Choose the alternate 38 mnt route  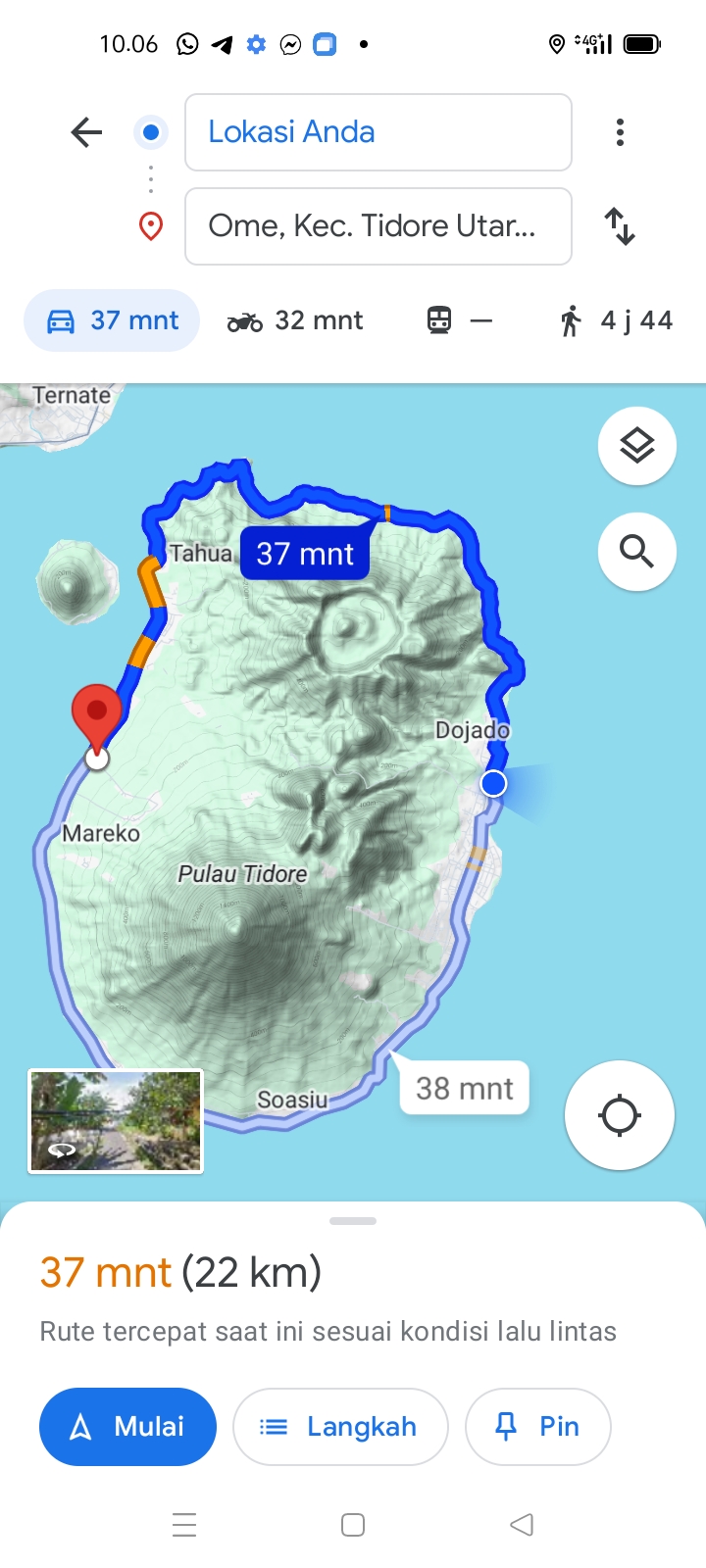pyautogui.click(x=465, y=1088)
